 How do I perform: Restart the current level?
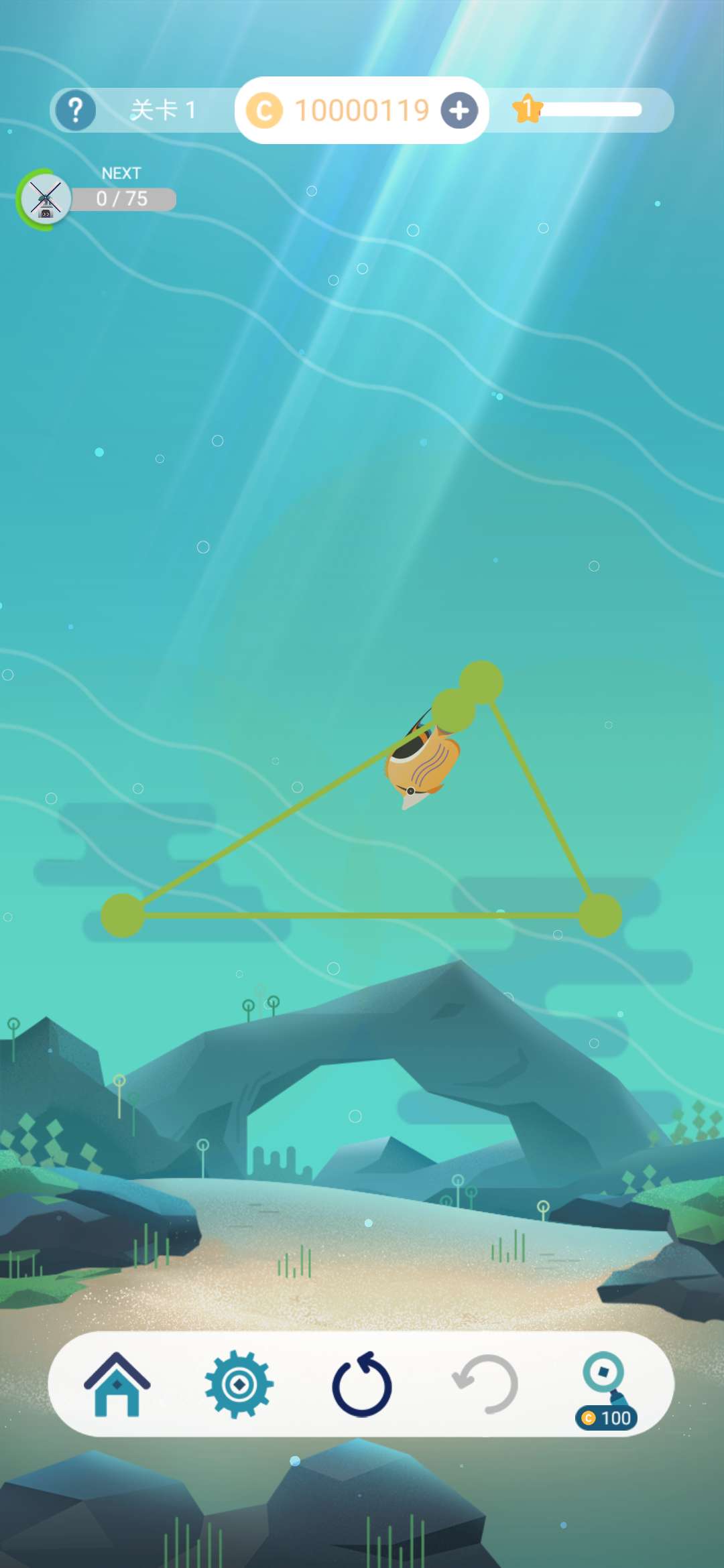362,1384
